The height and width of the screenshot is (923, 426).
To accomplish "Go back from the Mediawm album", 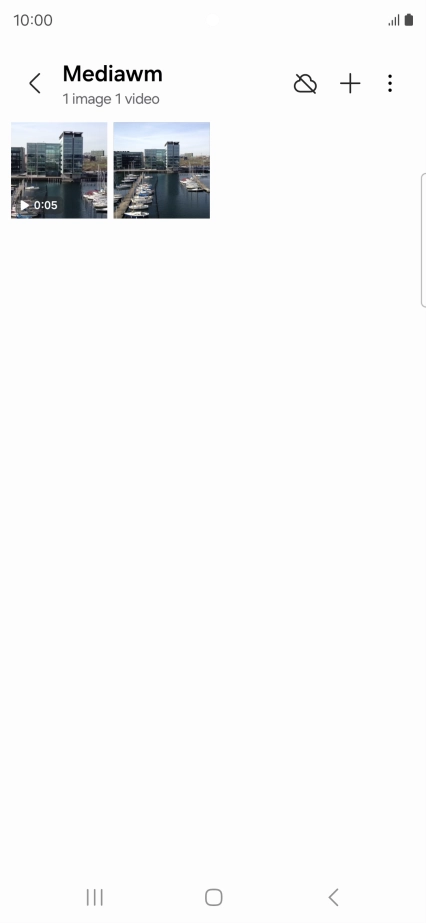I will coord(35,84).
